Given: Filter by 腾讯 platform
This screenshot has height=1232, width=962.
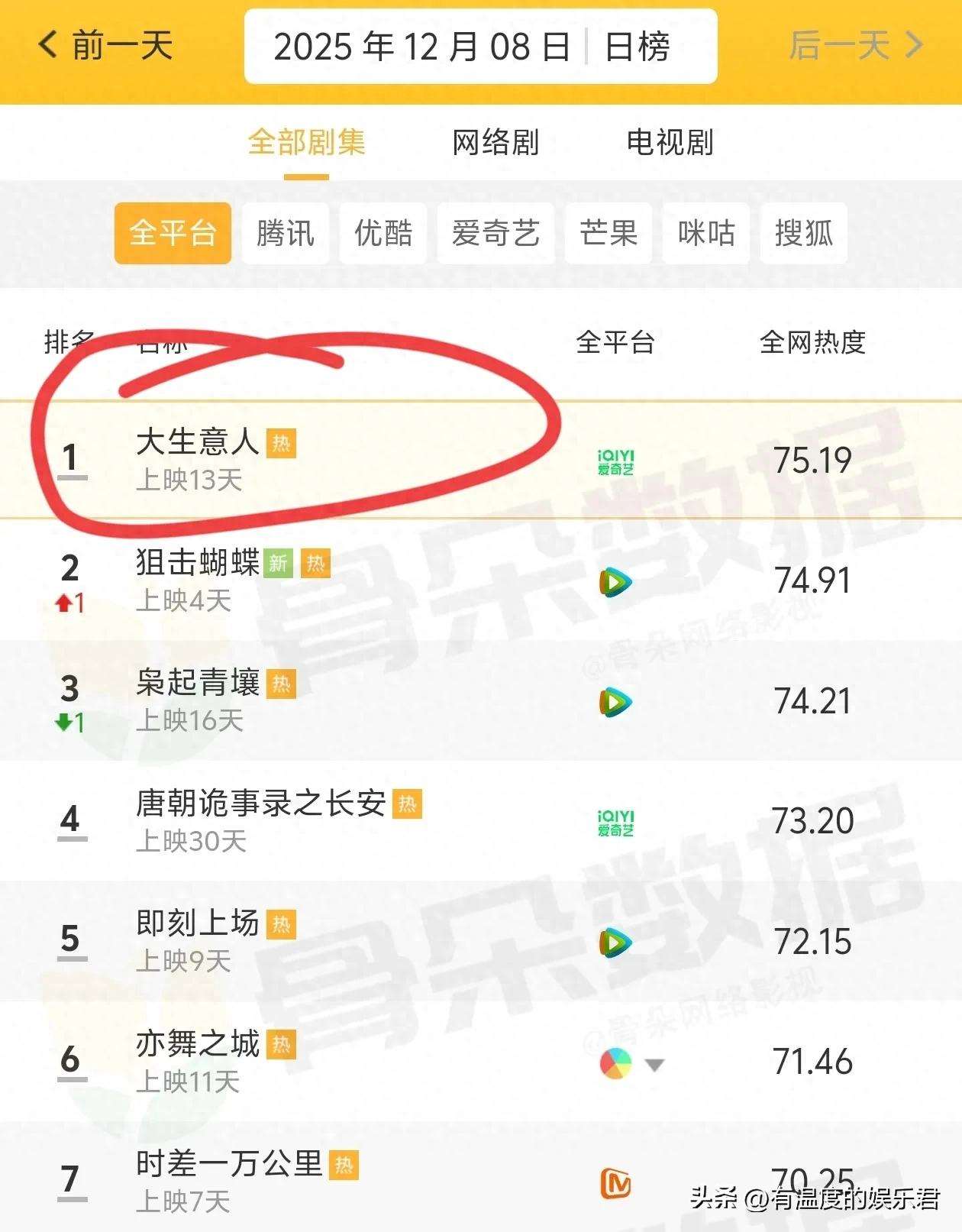Looking at the screenshot, I should click(286, 233).
